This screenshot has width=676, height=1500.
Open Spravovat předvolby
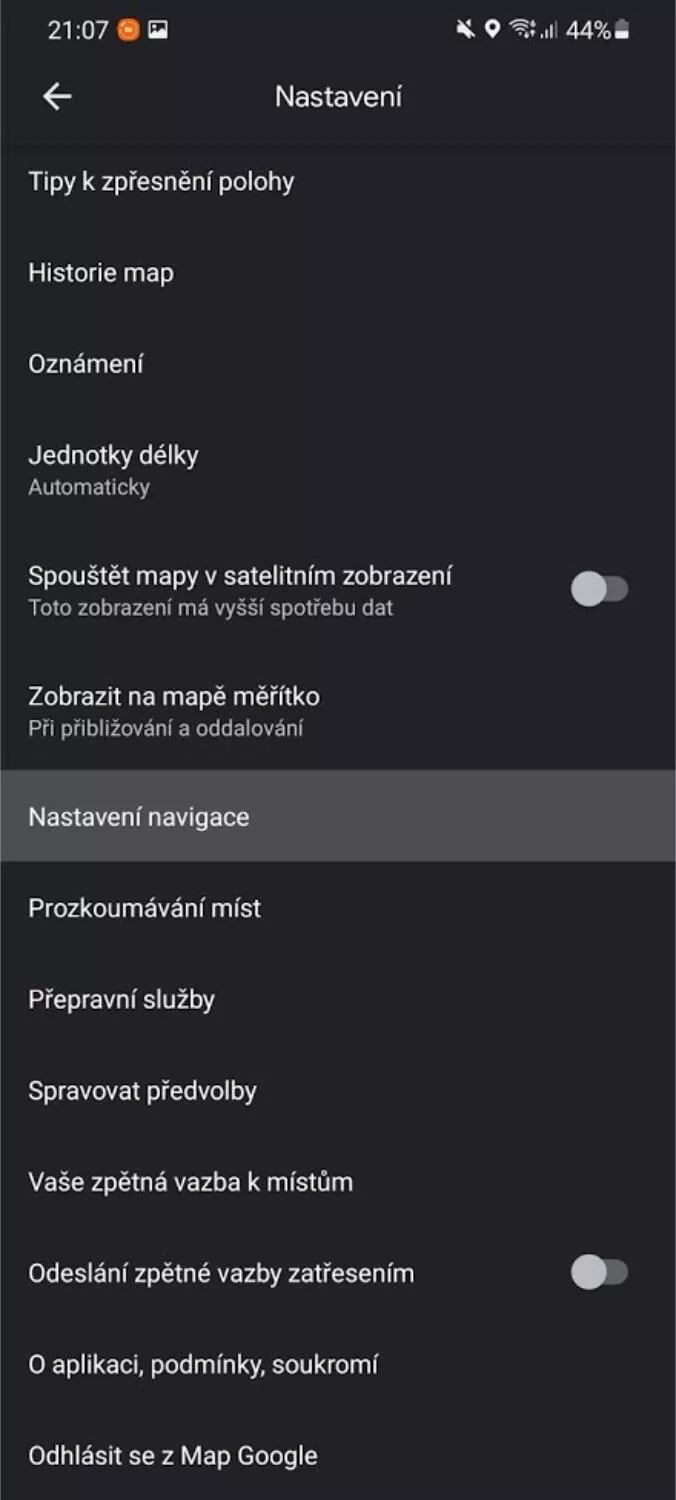coord(338,1090)
